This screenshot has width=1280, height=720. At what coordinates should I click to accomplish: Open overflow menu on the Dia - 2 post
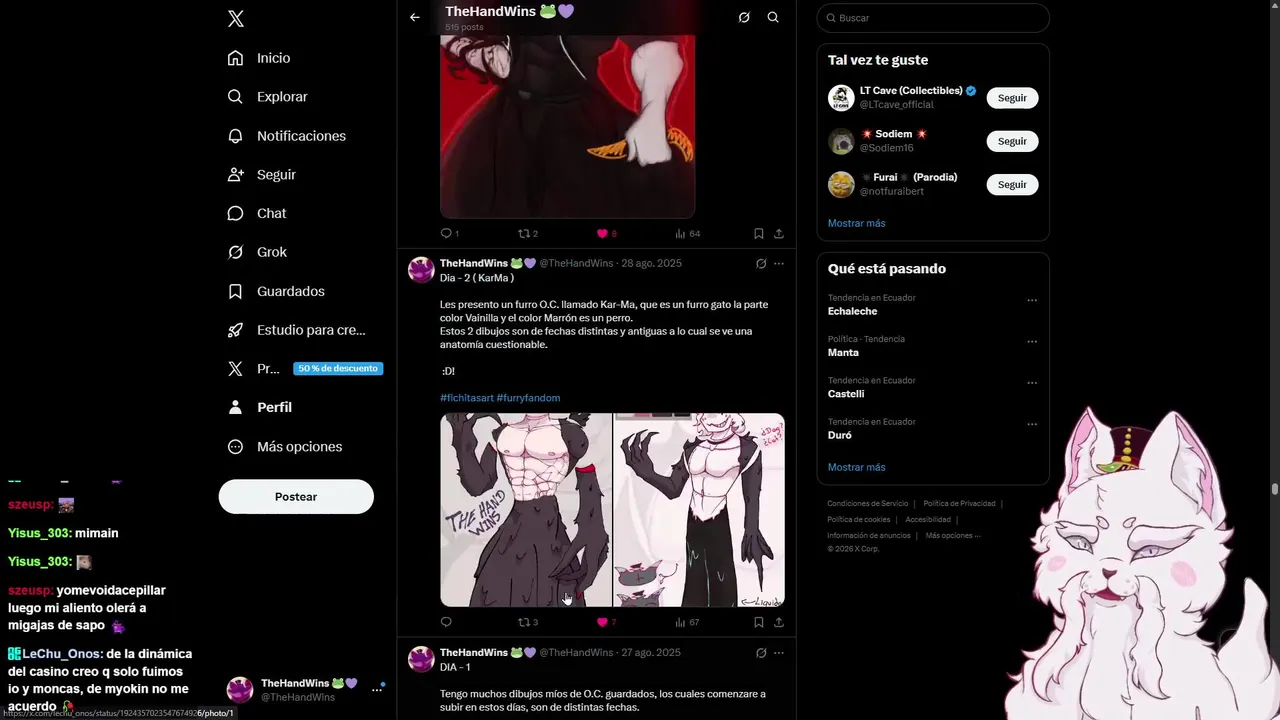(779, 264)
